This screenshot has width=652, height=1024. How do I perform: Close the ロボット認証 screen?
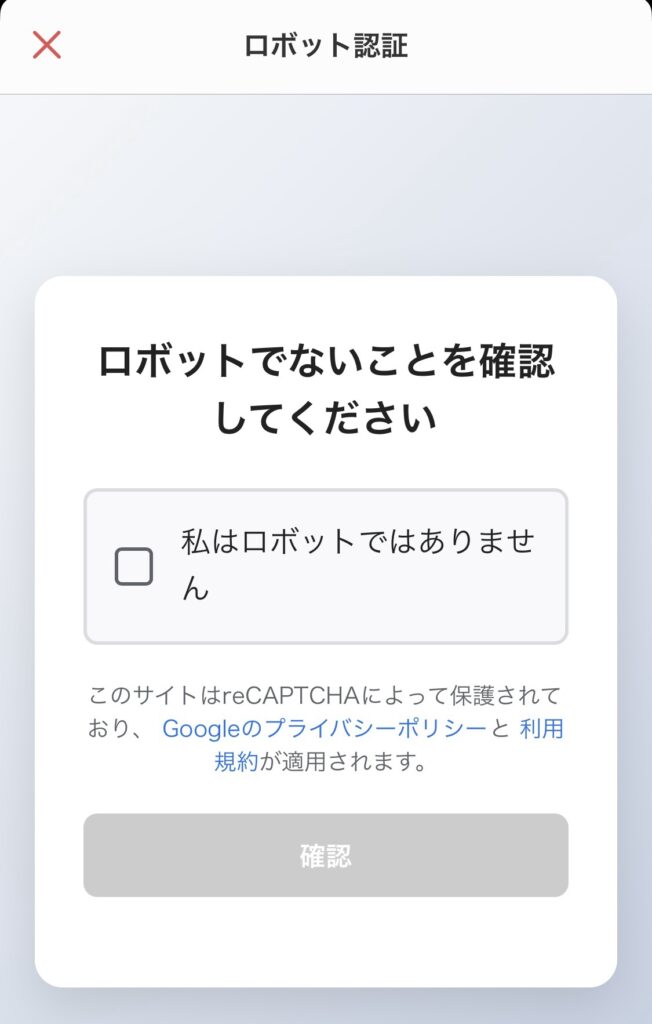coord(47,45)
